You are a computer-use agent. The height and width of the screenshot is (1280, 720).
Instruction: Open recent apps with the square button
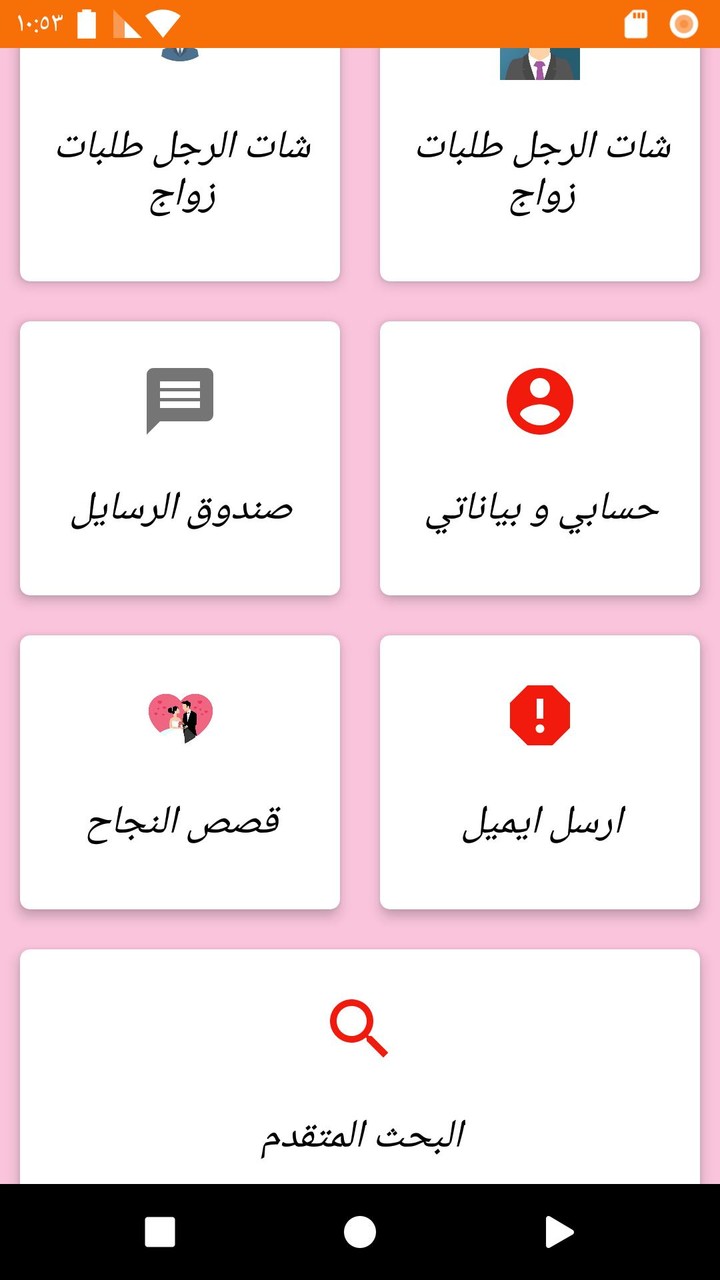coord(160,1232)
